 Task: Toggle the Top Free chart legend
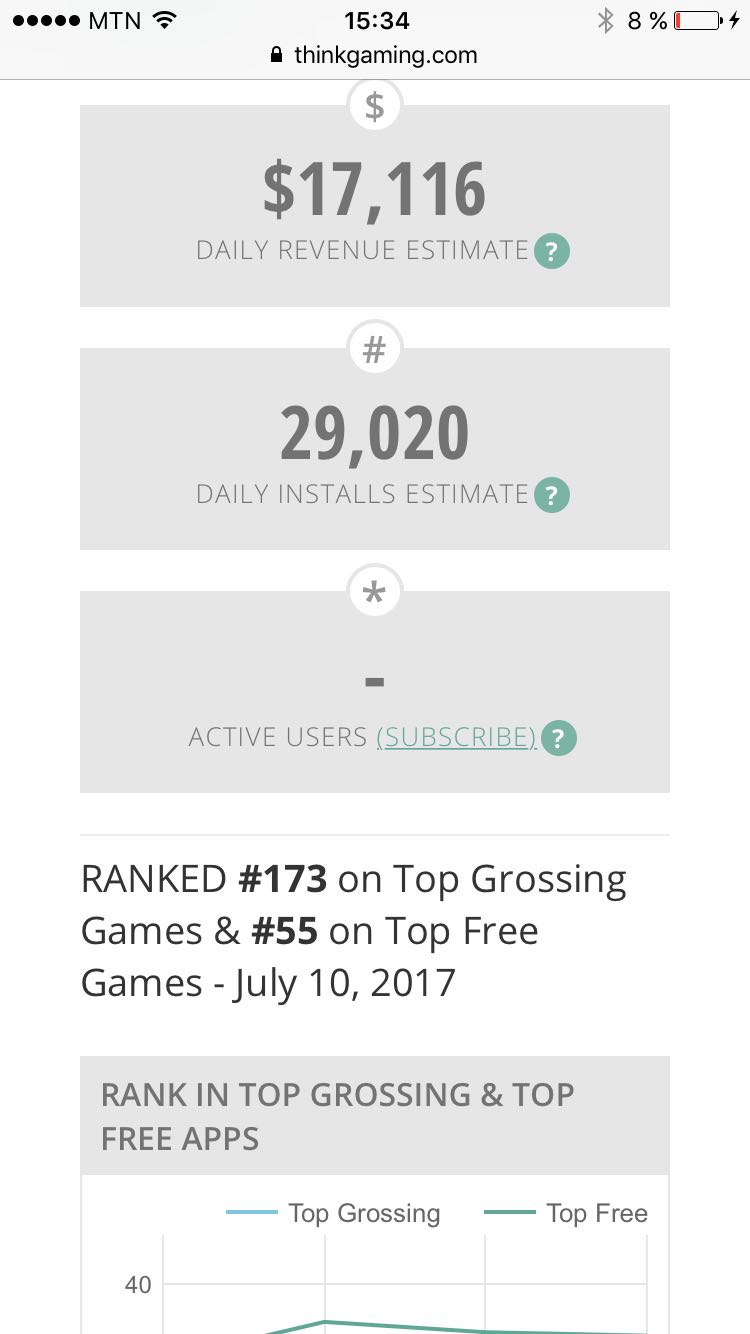tap(566, 1213)
